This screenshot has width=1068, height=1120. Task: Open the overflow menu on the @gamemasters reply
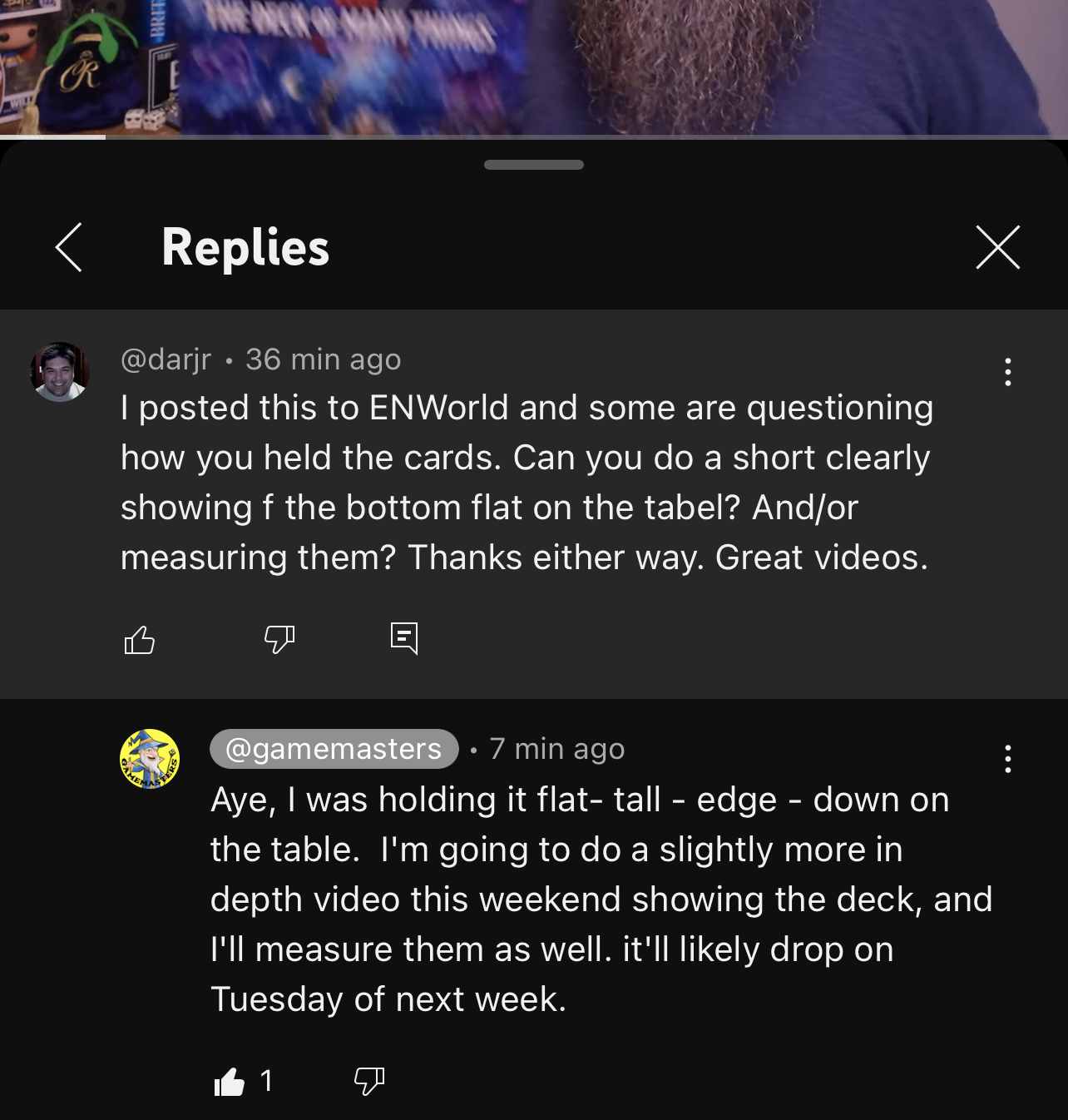[x=1007, y=759]
